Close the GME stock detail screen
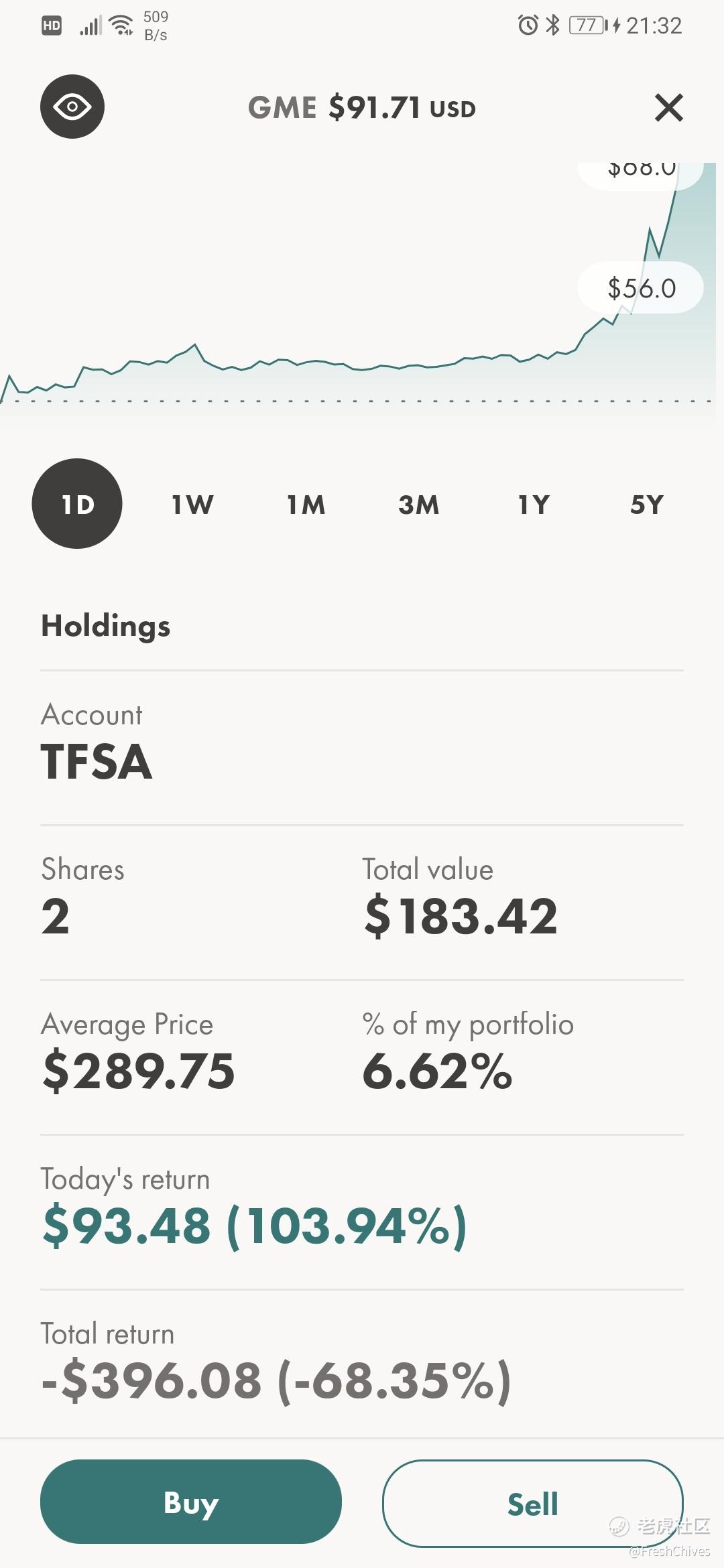Viewport: 724px width, 1568px height. [x=668, y=107]
